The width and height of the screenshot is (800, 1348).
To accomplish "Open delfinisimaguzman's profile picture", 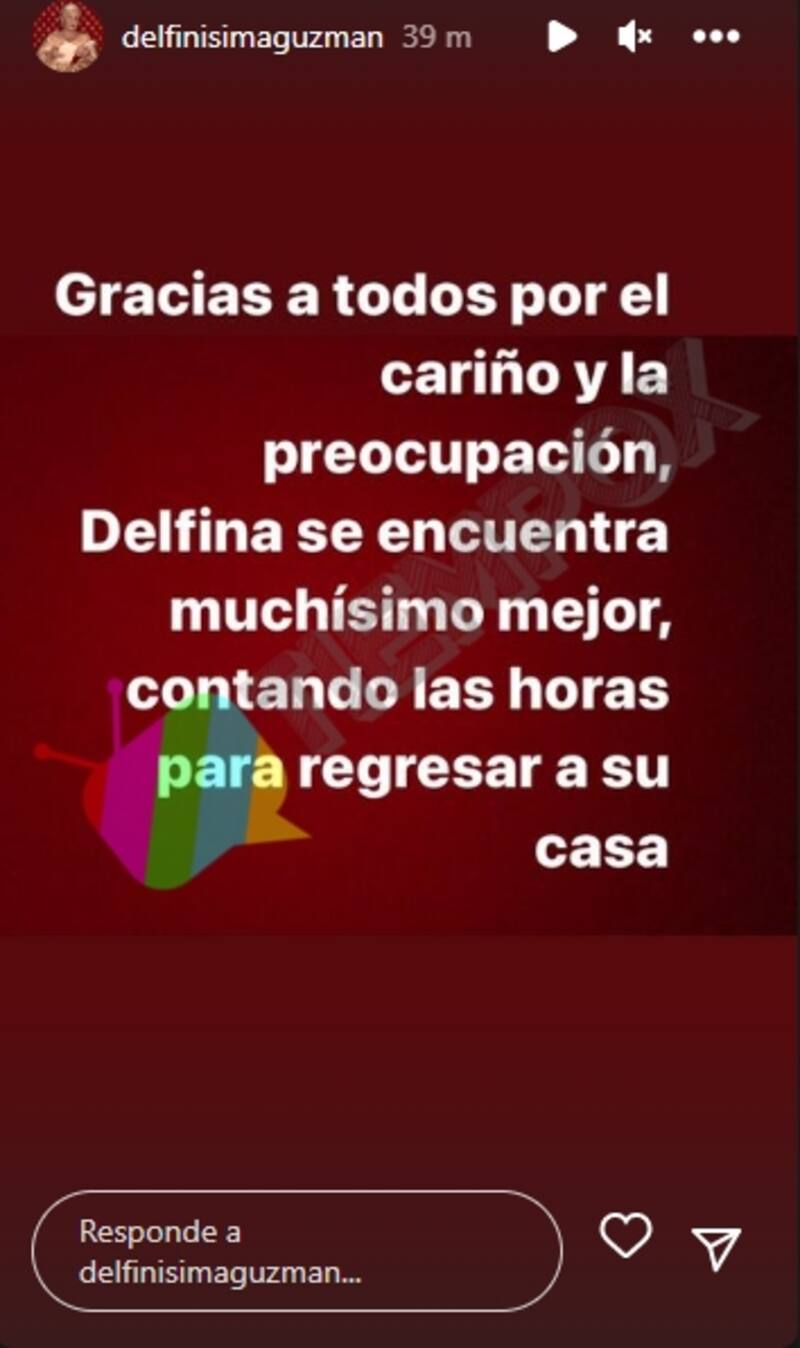I will tap(67, 37).
